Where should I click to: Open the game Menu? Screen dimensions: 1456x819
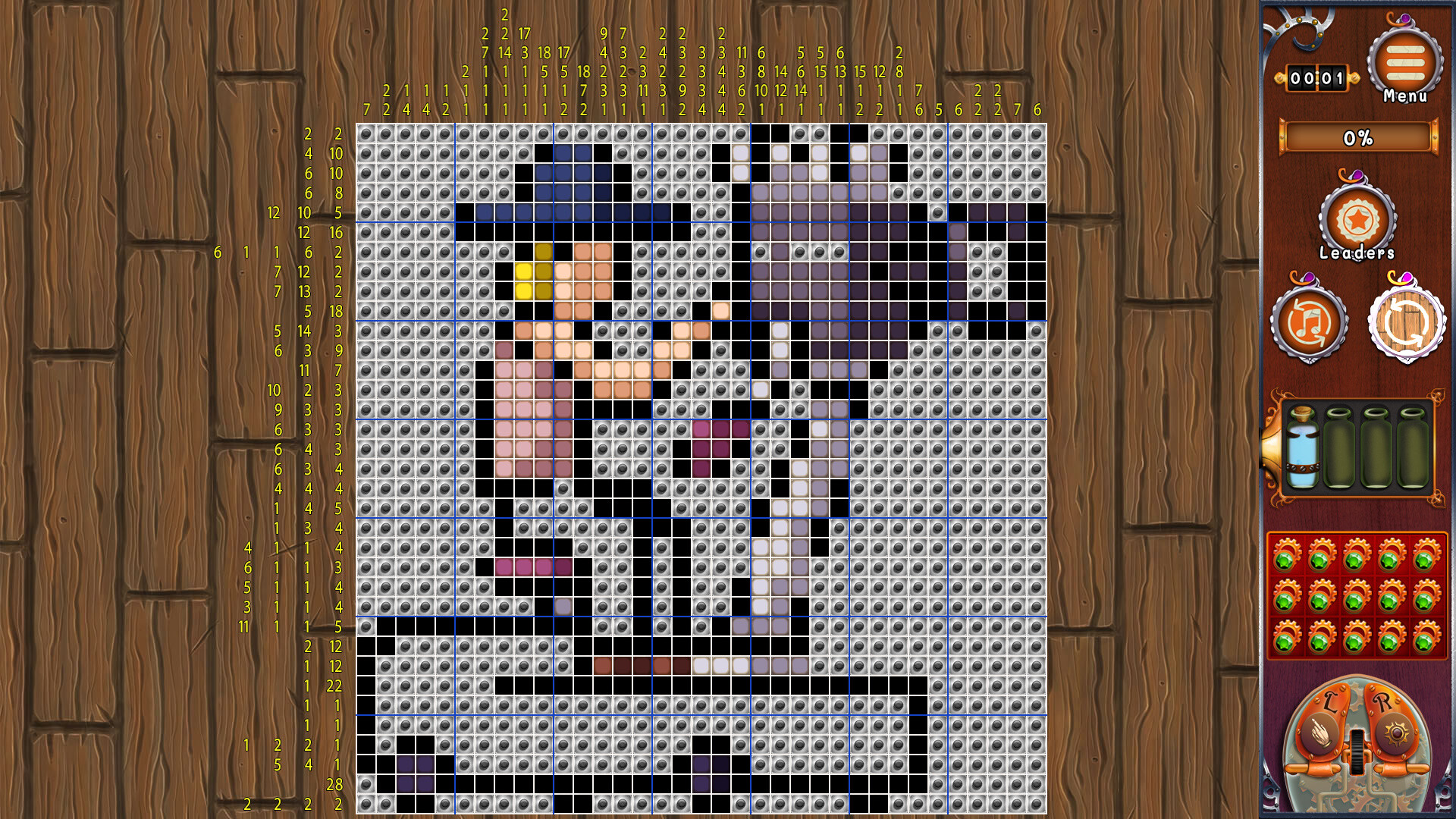[1404, 64]
